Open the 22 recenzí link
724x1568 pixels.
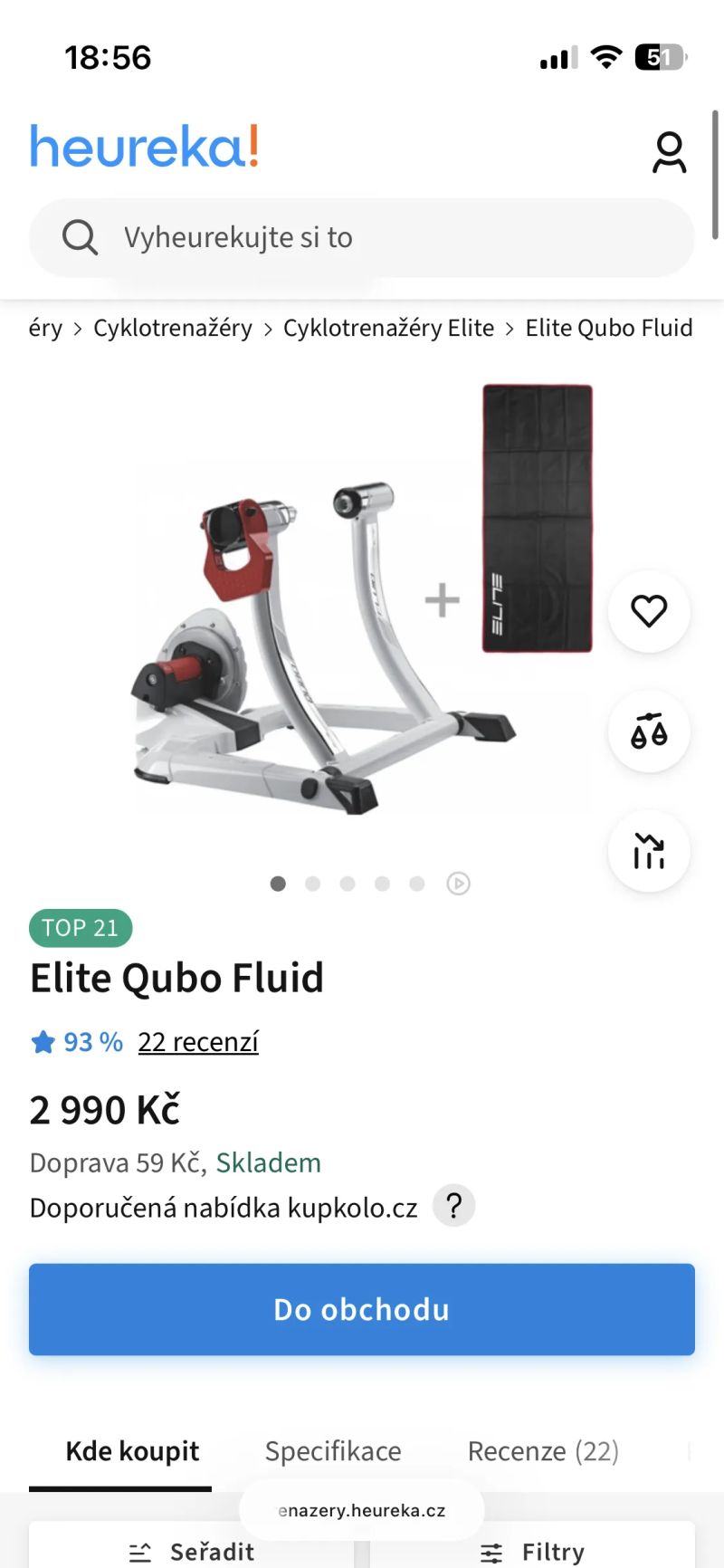[197, 1041]
